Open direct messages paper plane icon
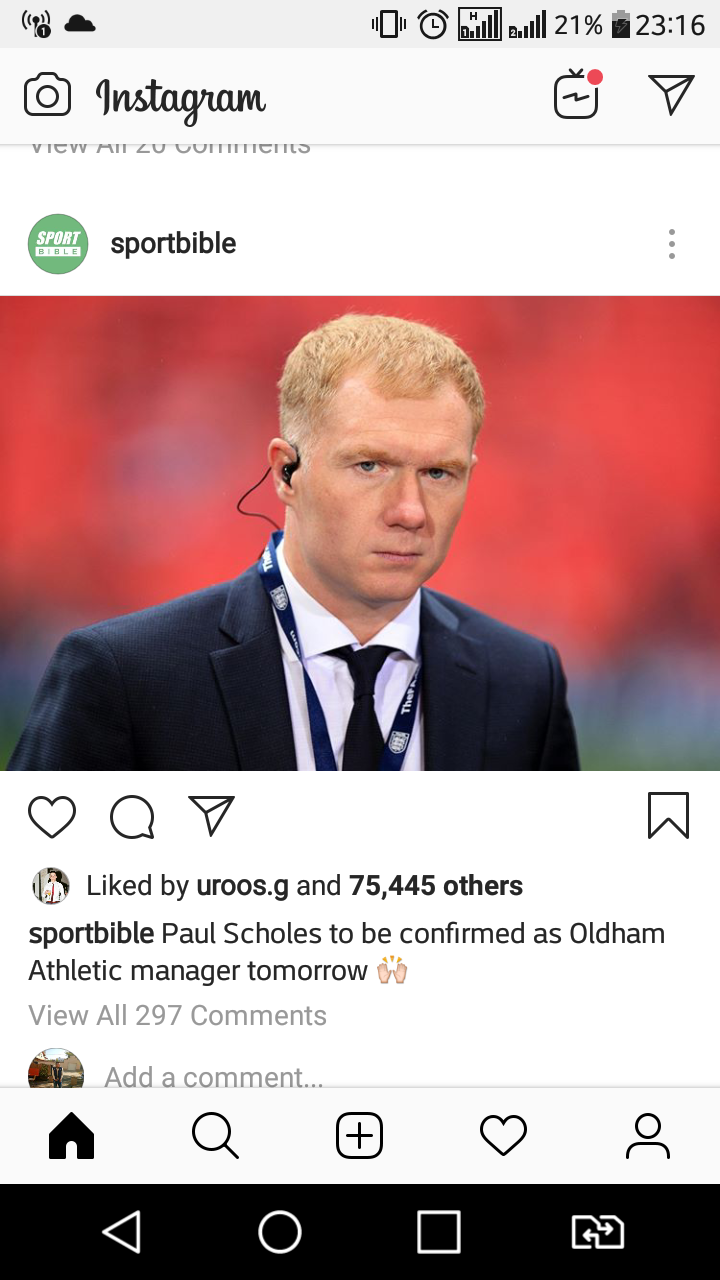The image size is (720, 1280). [671, 95]
